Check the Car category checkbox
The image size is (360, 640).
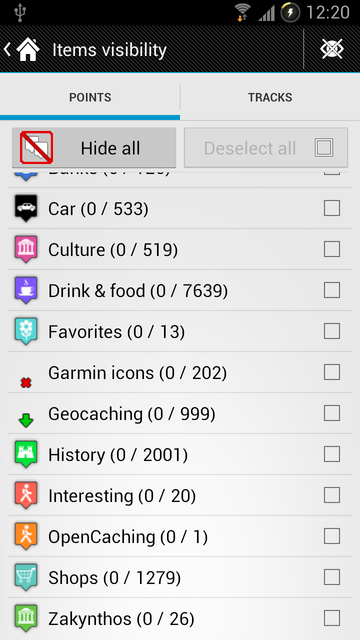point(332,208)
